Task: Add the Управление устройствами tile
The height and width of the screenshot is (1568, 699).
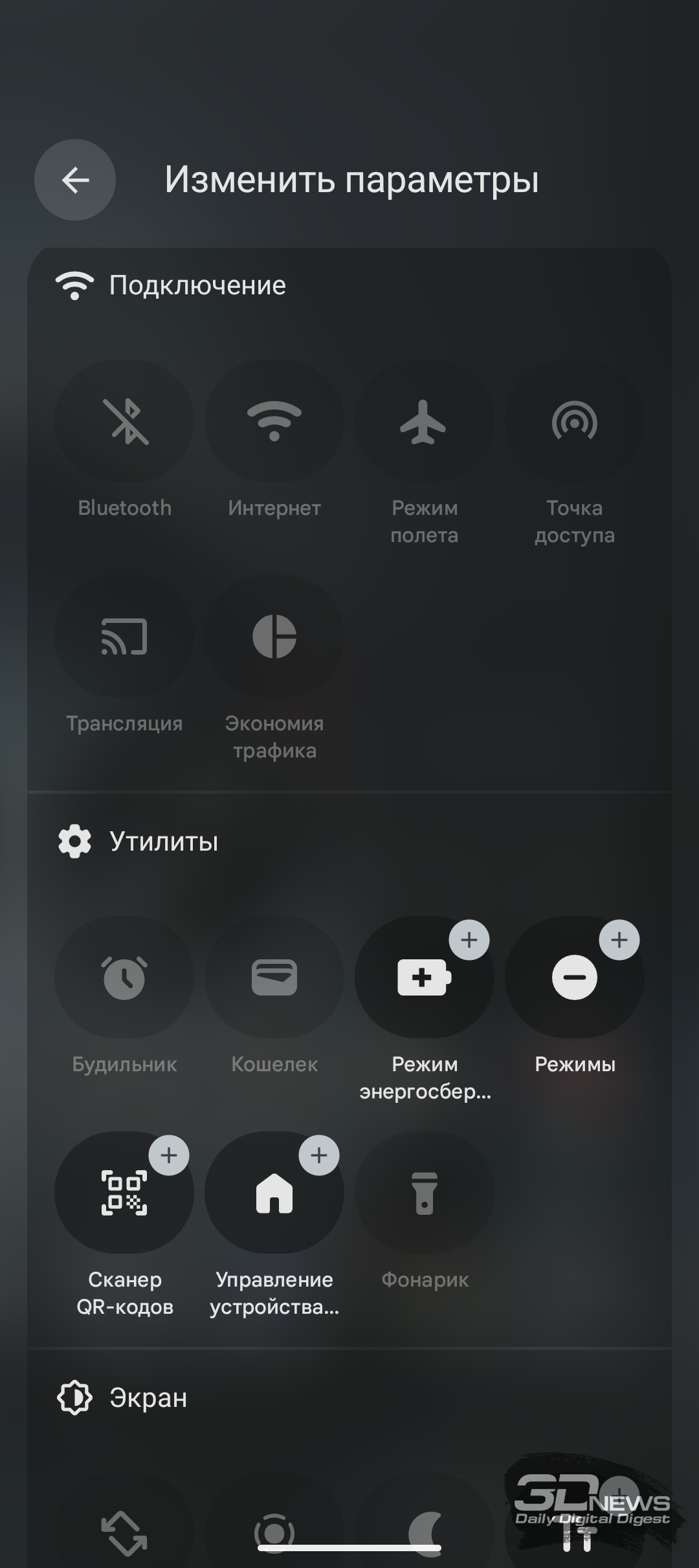Action: [x=319, y=1155]
